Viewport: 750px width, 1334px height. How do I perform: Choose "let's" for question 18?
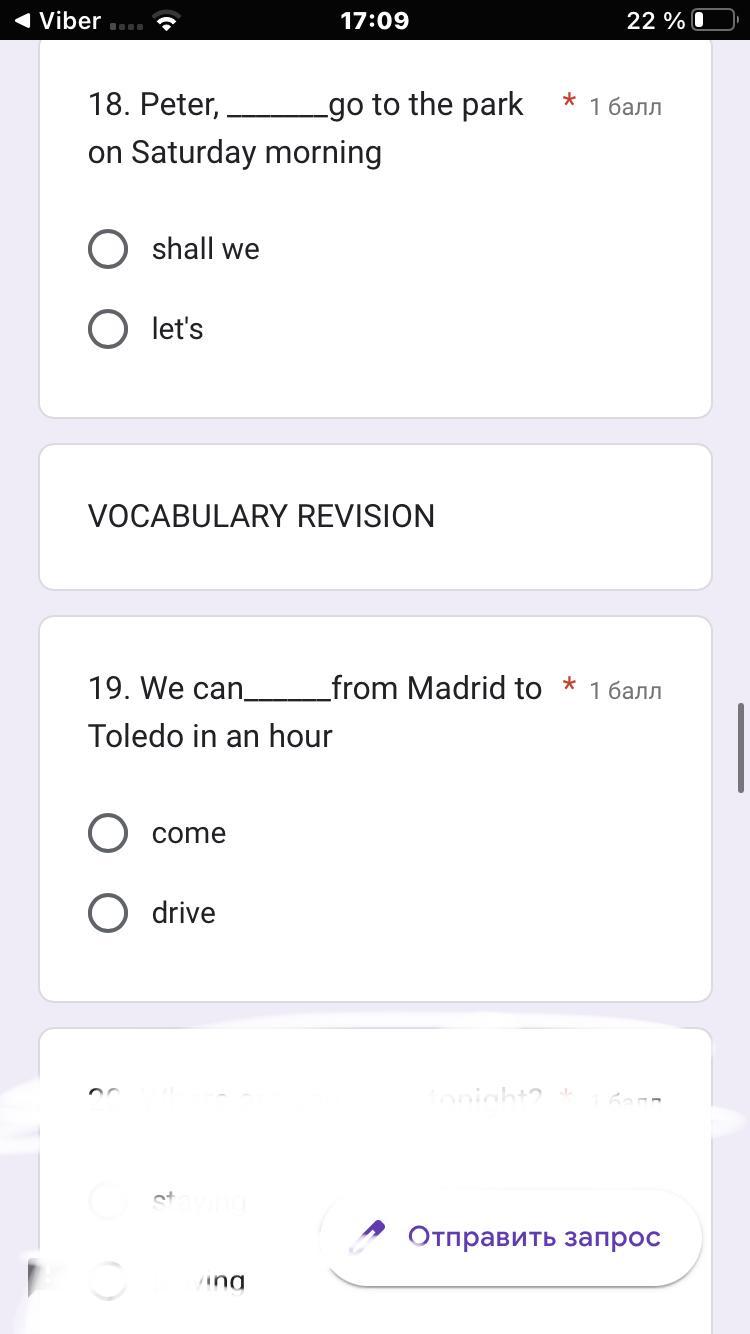[x=108, y=329]
